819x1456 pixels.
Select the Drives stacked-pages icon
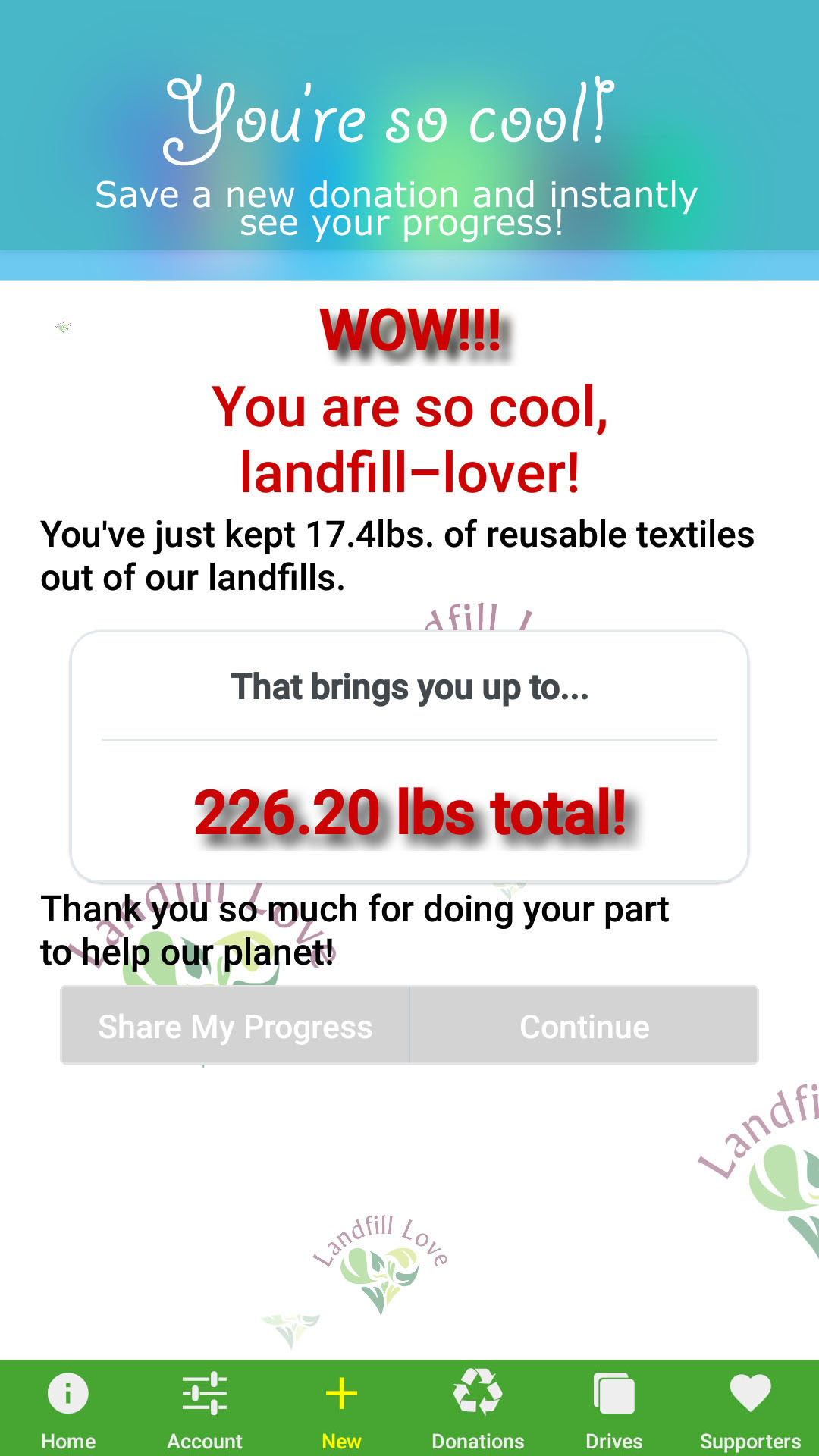pyautogui.click(x=613, y=1395)
